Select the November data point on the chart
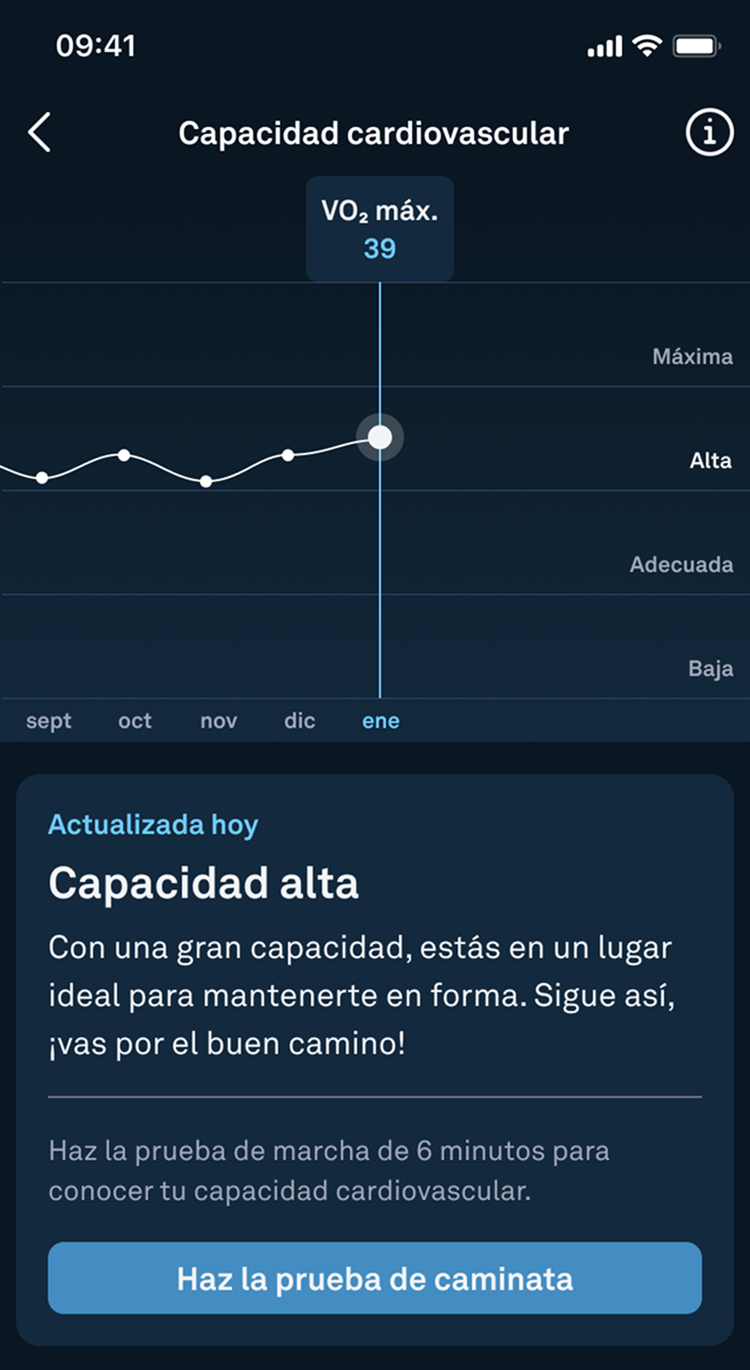 (x=206, y=482)
